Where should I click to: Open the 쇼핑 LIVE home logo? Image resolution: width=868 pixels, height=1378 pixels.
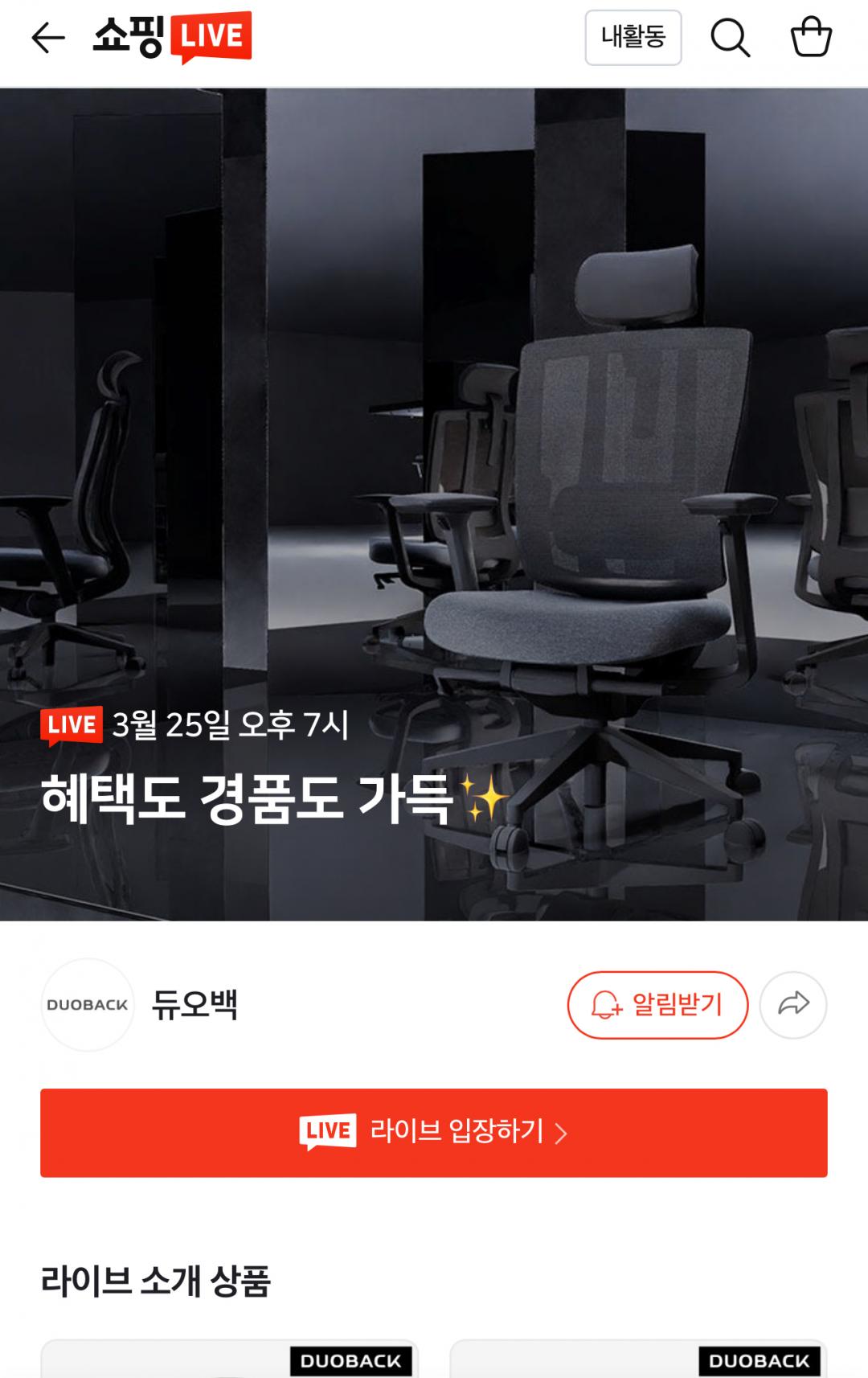(172, 37)
